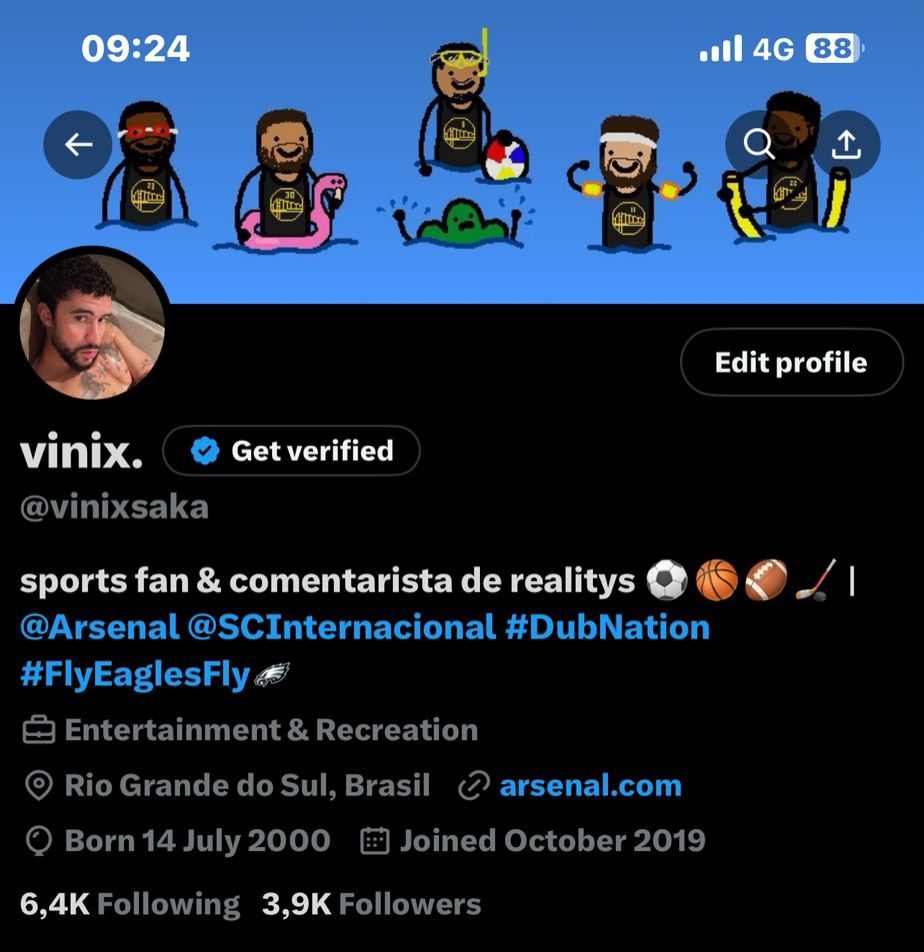Open the arsenal.com website link
This screenshot has width=924, height=952.
click(590, 785)
